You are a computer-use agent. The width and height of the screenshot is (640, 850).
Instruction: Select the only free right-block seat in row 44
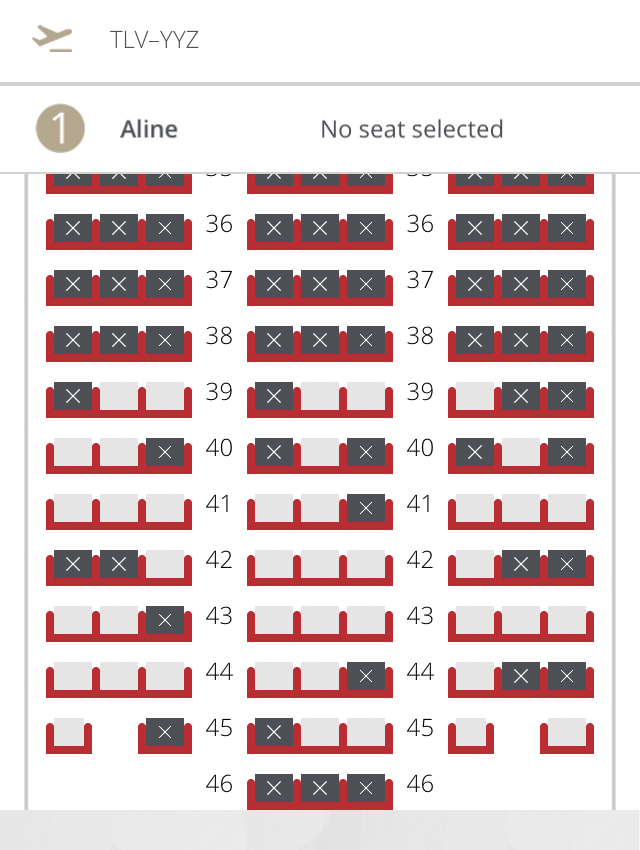tap(474, 675)
